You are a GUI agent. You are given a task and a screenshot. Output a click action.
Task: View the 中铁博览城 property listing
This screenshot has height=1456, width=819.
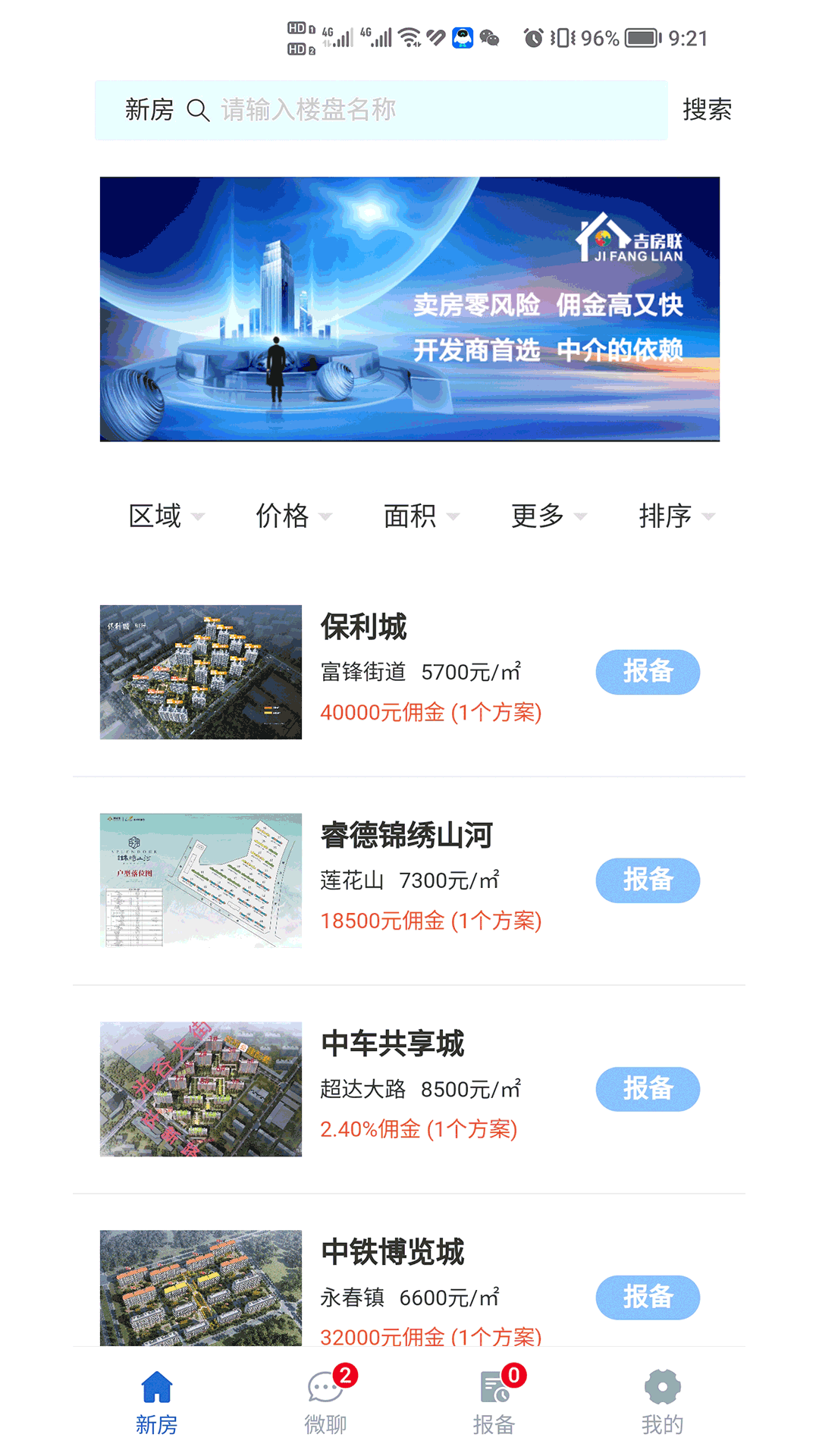pyautogui.click(x=393, y=1253)
